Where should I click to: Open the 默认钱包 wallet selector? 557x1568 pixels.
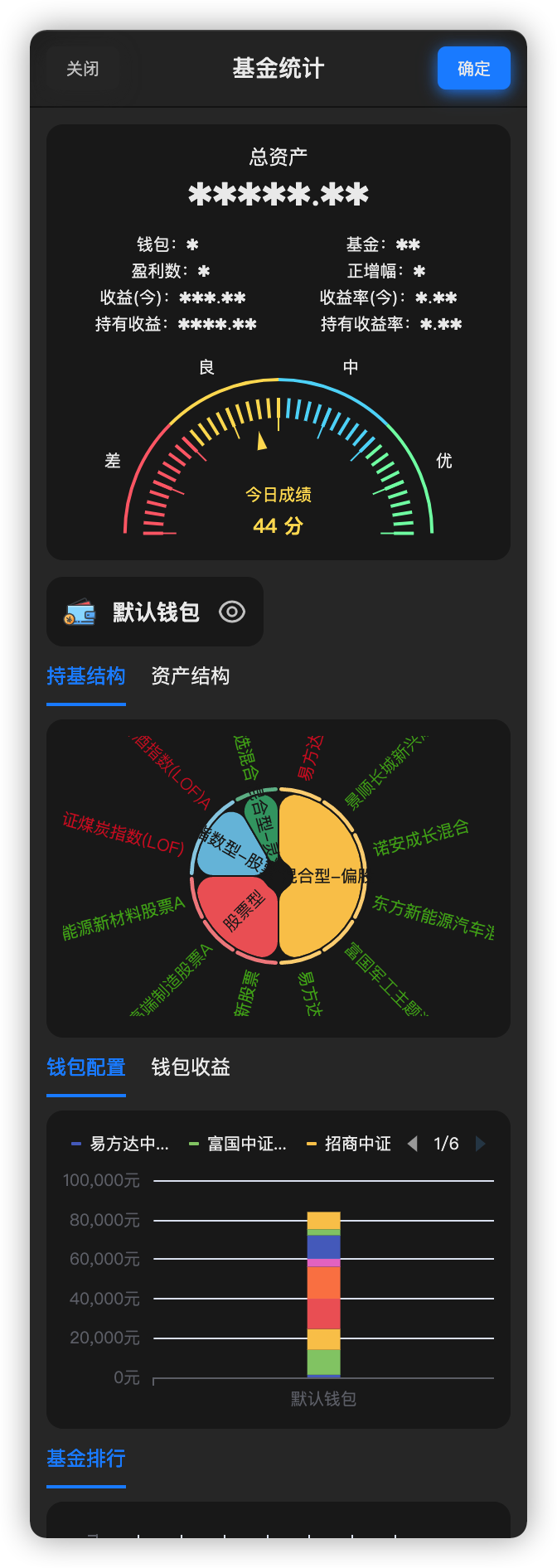click(x=155, y=612)
